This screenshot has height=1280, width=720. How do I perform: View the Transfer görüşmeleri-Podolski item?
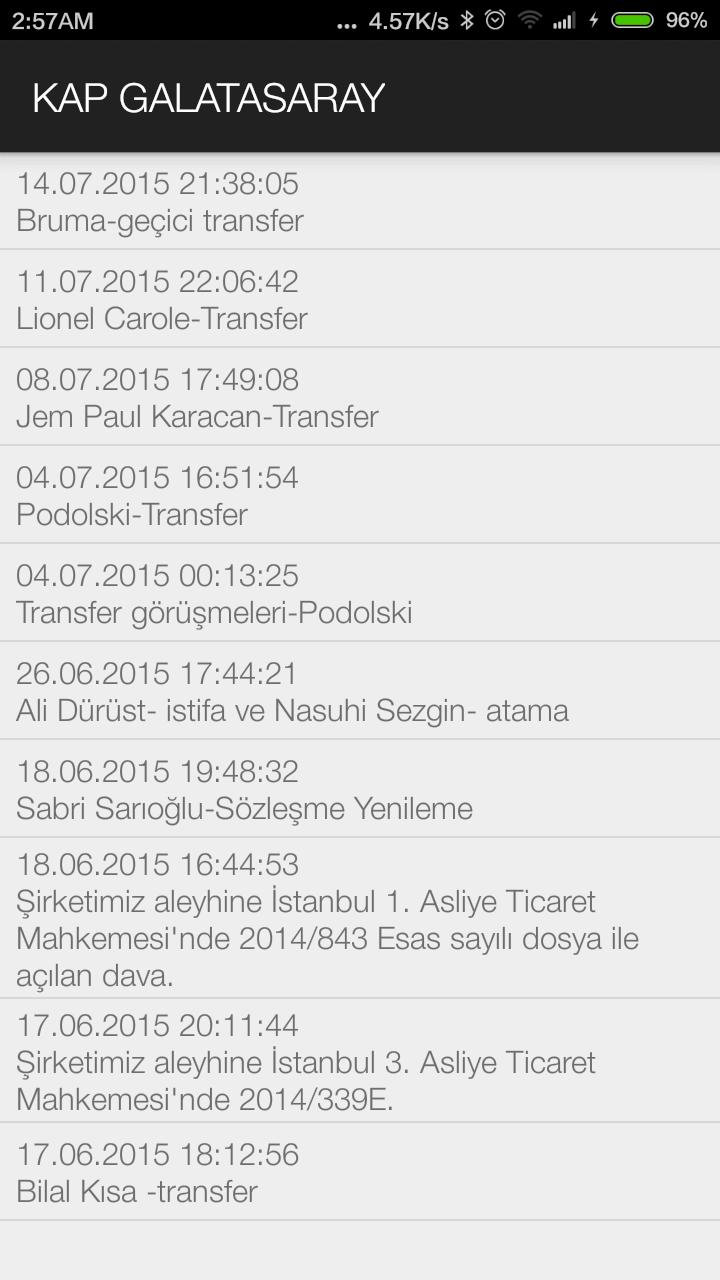tap(360, 593)
